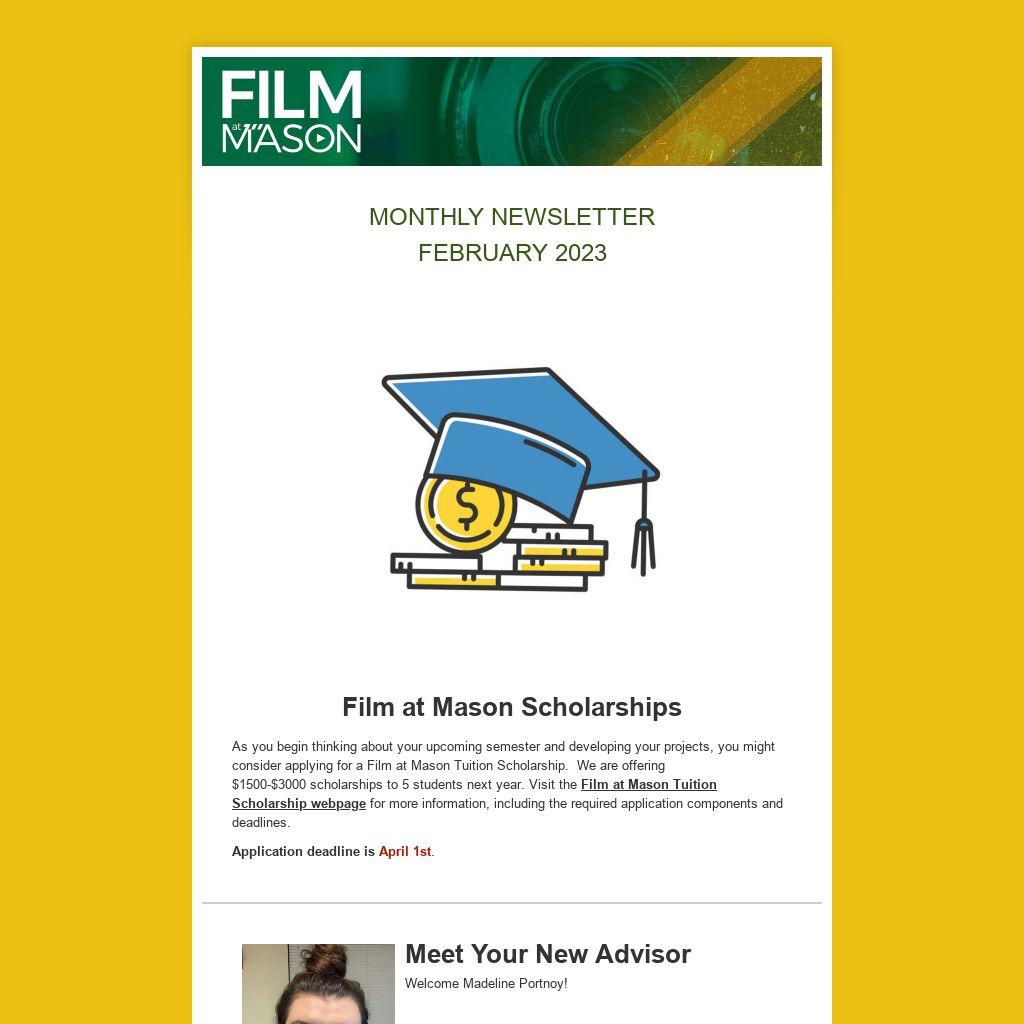Open the Film at Mason Tuition Scholarship webpage link
1024x1024 pixels.
(x=648, y=785)
